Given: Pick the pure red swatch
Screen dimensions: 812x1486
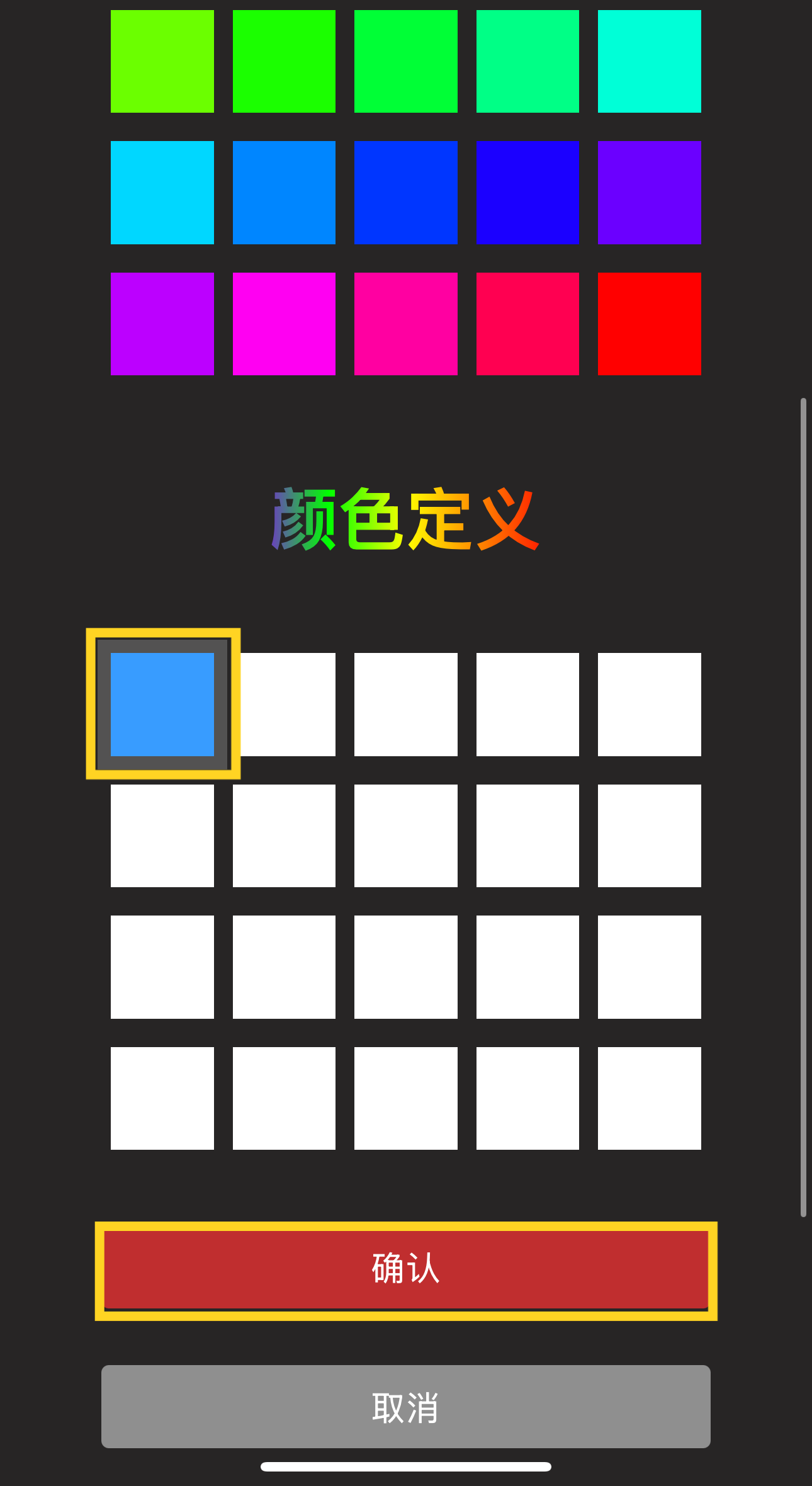Looking at the screenshot, I should pos(649,324).
